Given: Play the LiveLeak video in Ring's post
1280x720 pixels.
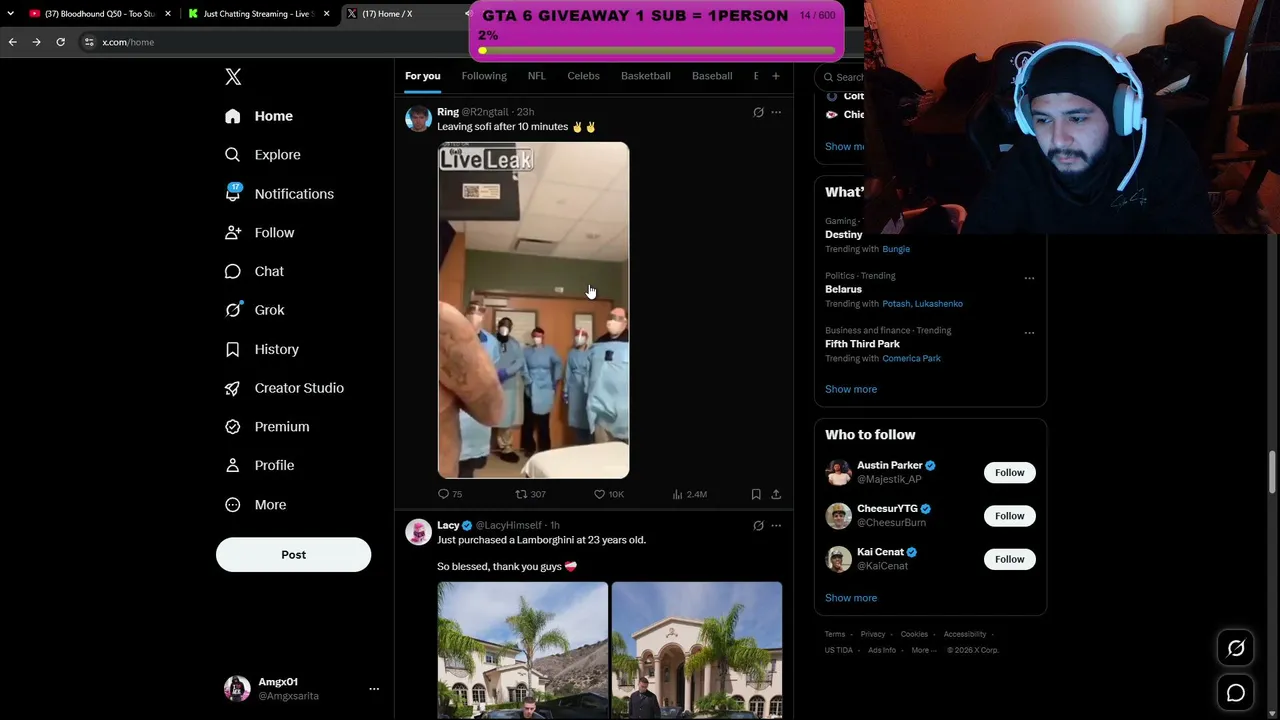Looking at the screenshot, I should [x=533, y=310].
